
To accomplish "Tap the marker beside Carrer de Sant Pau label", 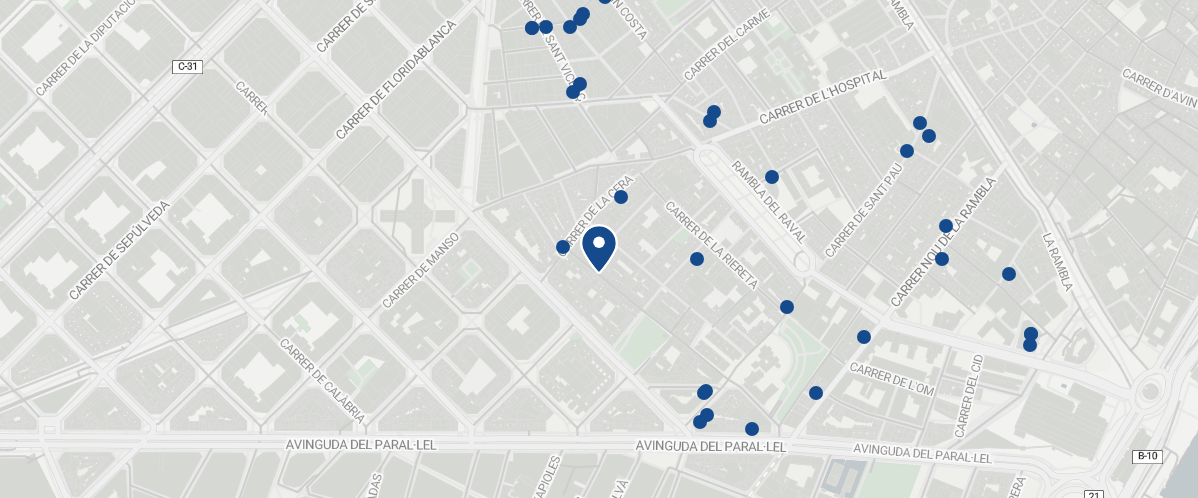I will [907, 151].
